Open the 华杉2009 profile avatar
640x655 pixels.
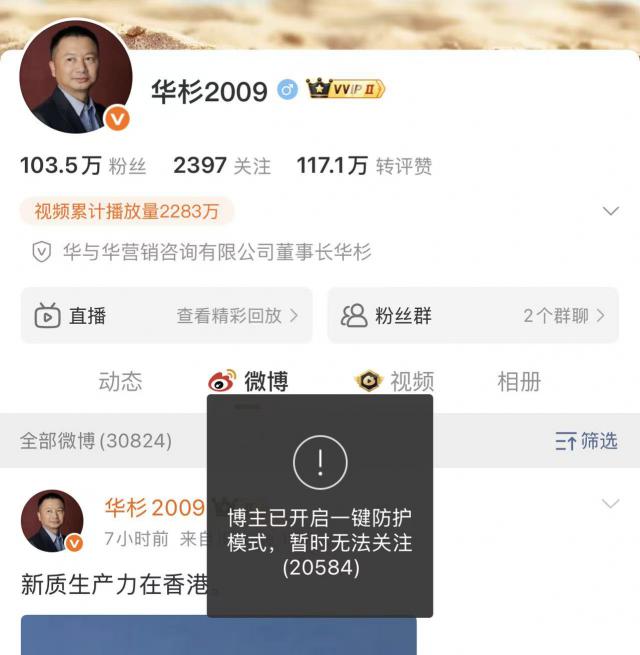(x=76, y=77)
